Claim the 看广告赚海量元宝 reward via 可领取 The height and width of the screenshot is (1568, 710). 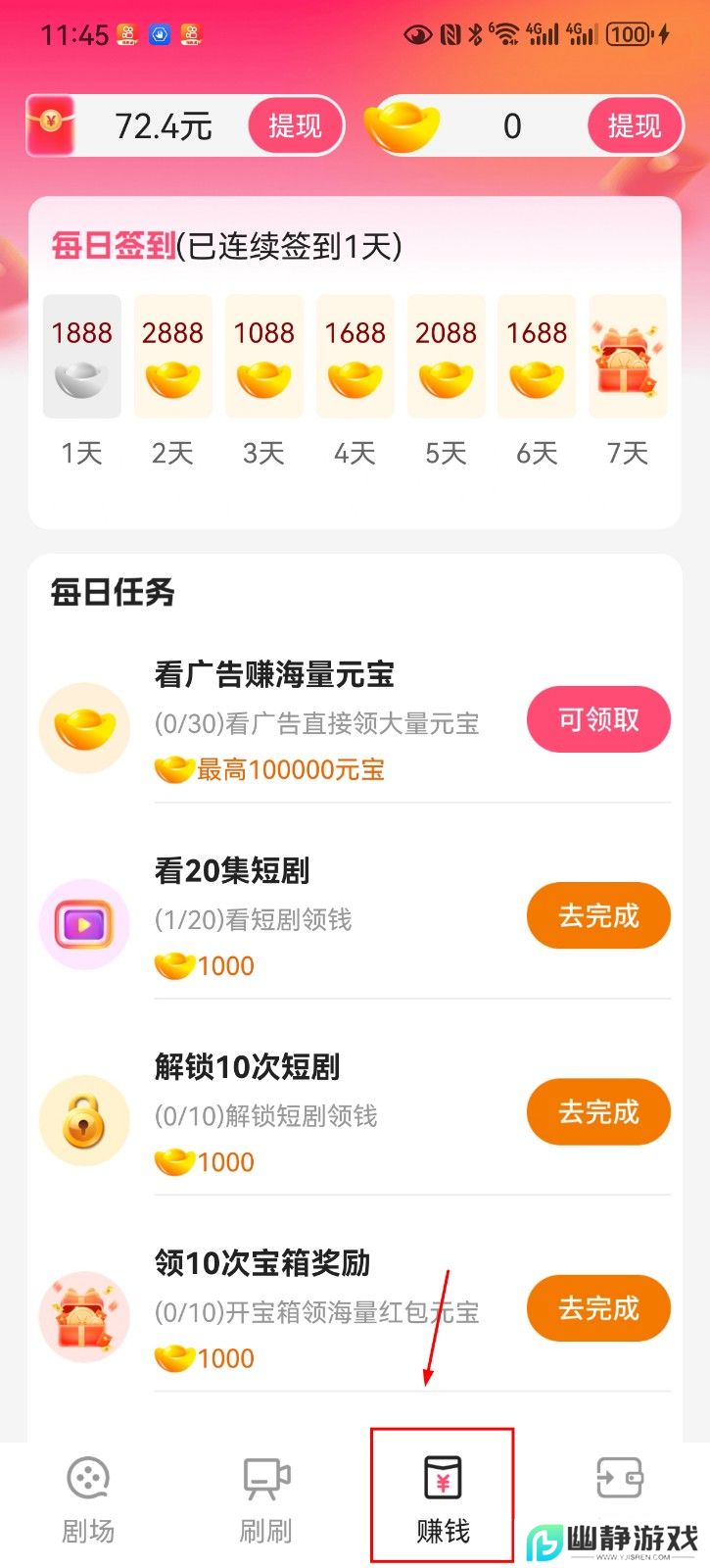coord(598,720)
